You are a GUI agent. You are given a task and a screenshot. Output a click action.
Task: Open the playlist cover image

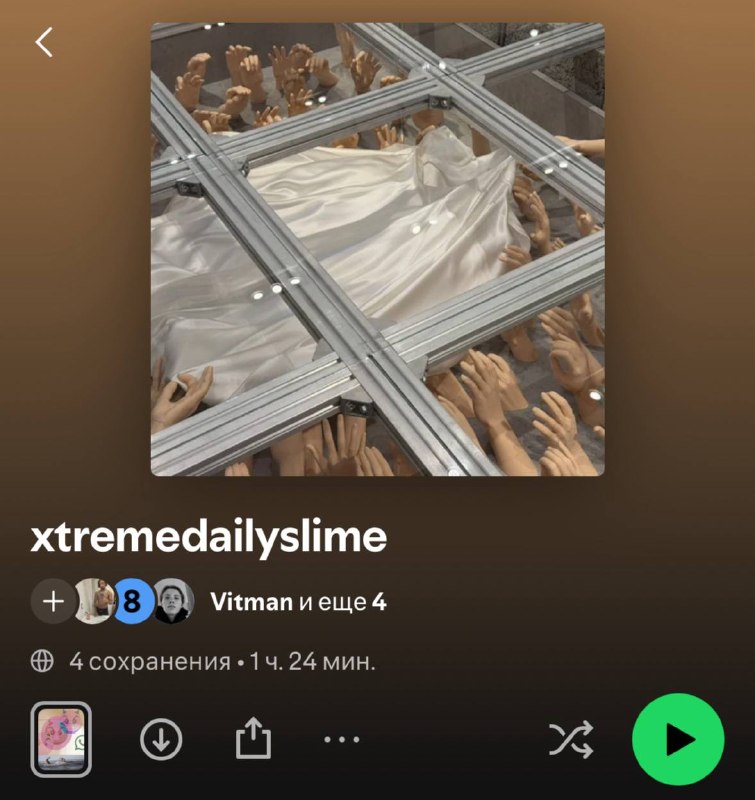point(378,249)
